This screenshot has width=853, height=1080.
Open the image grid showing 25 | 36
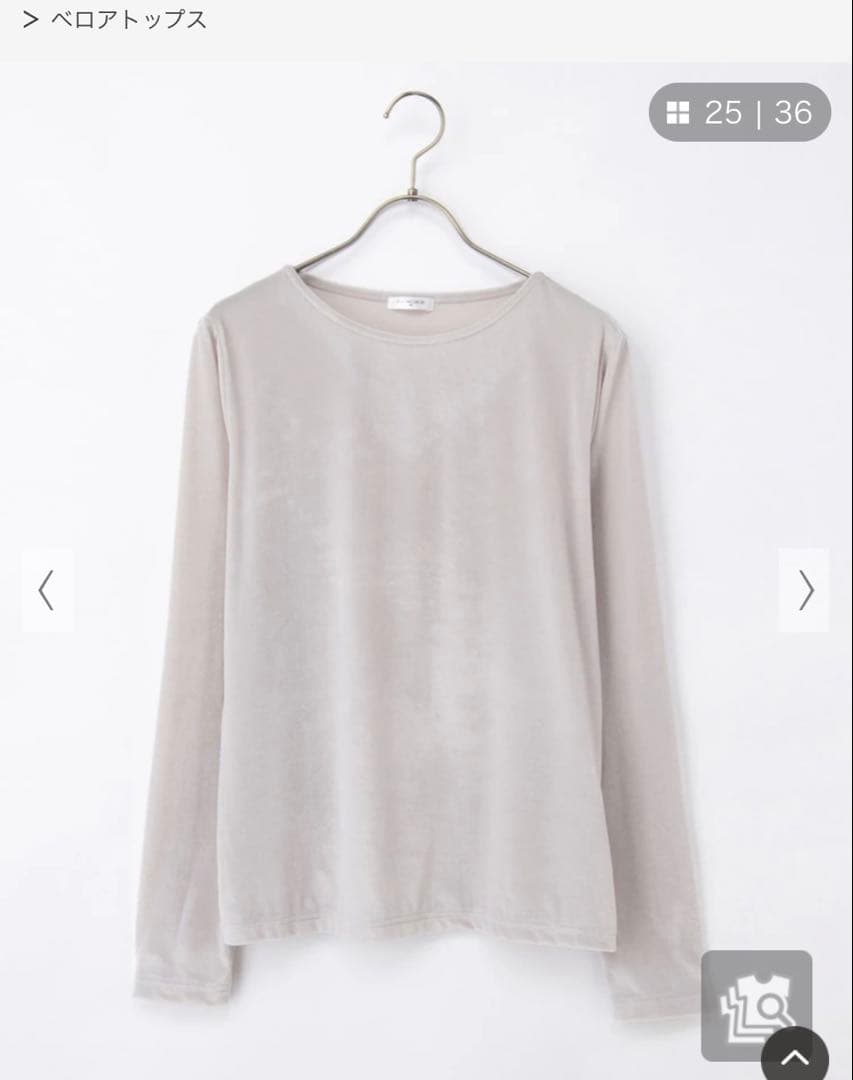(740, 112)
